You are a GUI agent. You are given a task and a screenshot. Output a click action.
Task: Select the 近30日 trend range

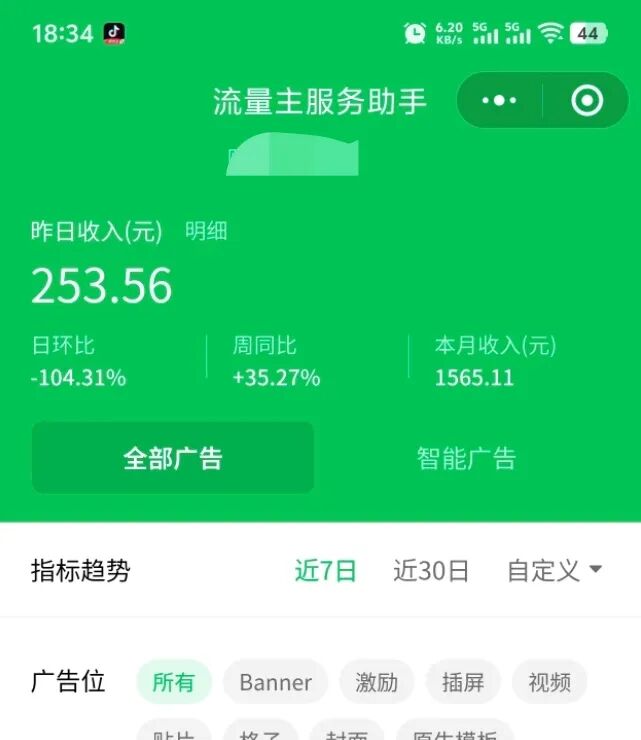(x=431, y=571)
